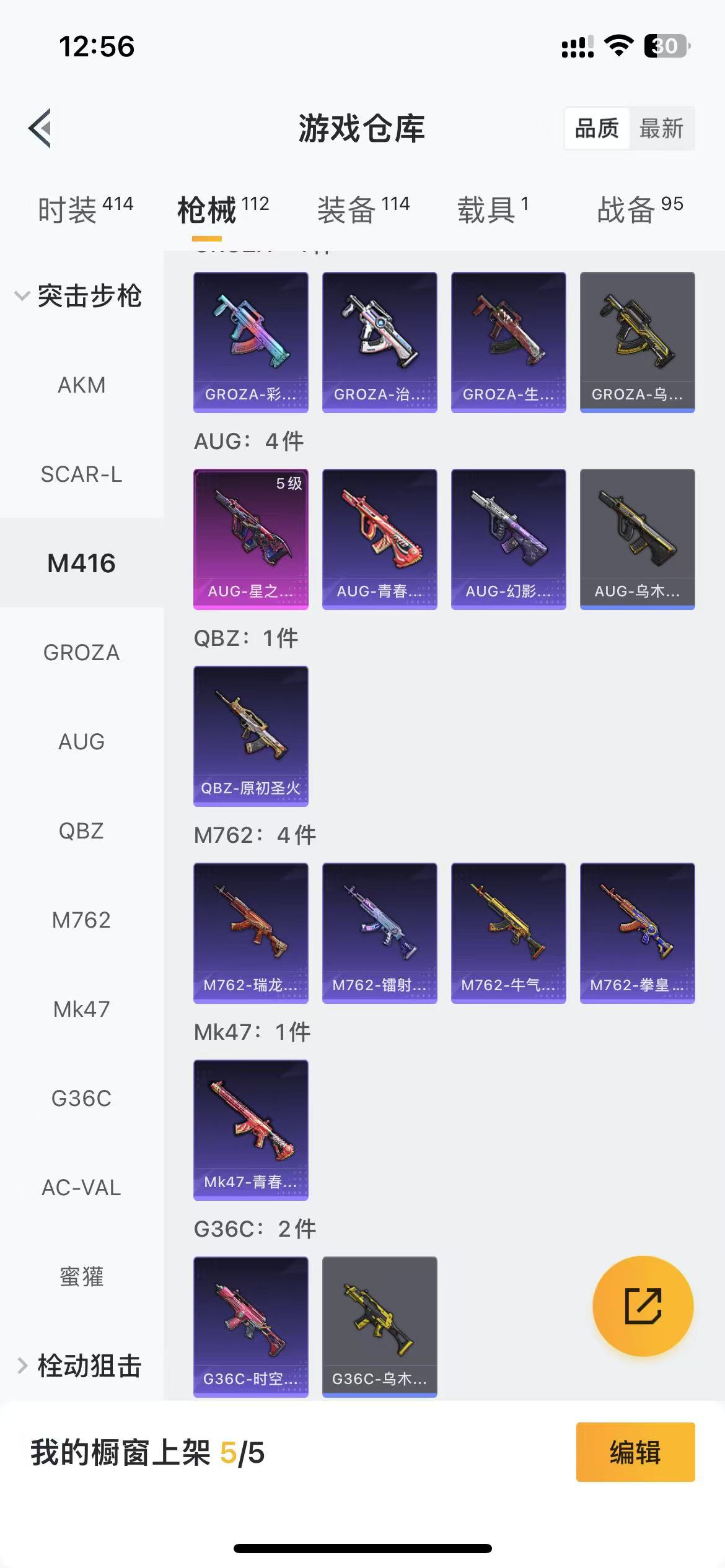
Task: Select SCAR-L in the side list
Action: pyautogui.click(x=81, y=474)
